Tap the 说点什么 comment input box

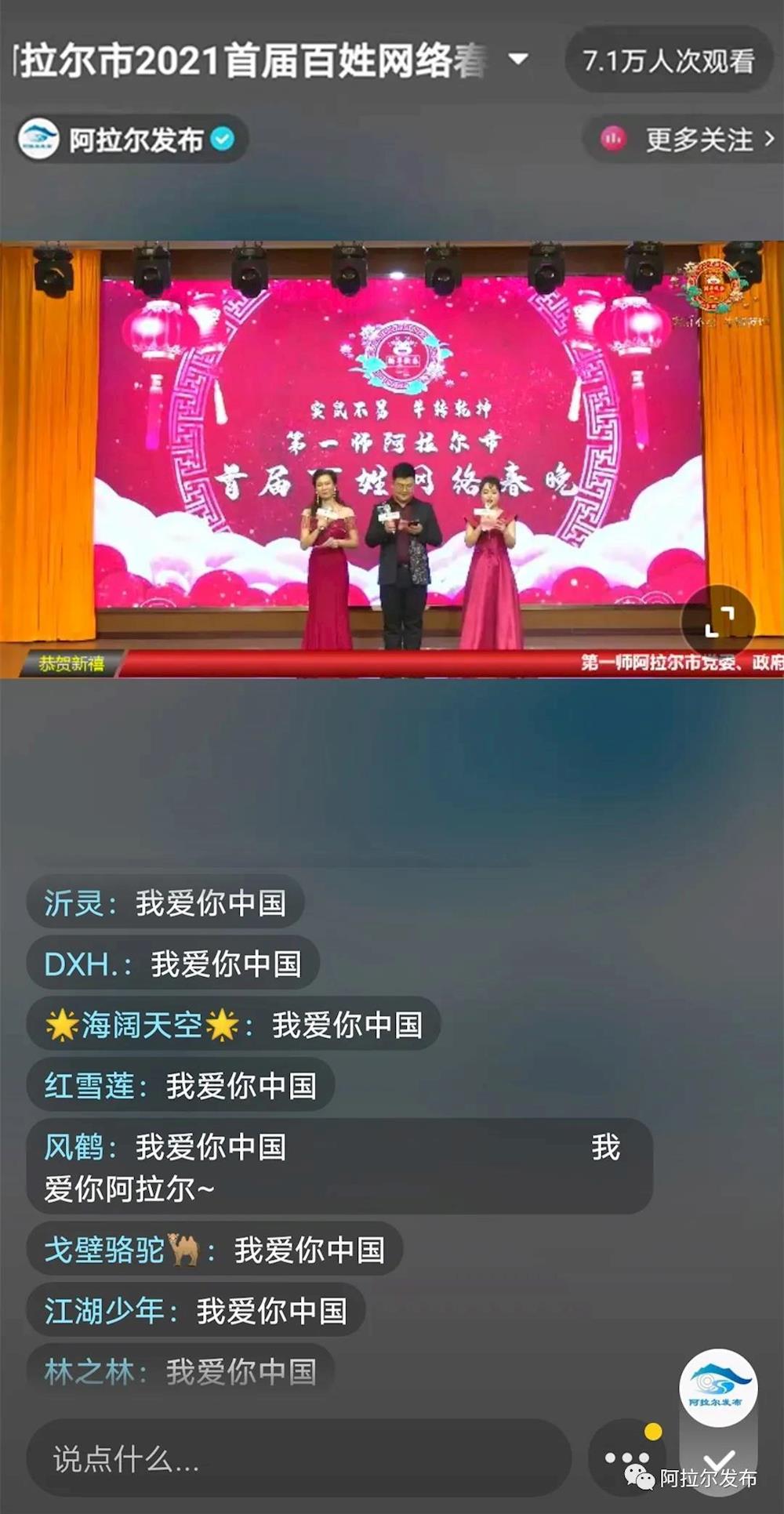[x=298, y=1458]
